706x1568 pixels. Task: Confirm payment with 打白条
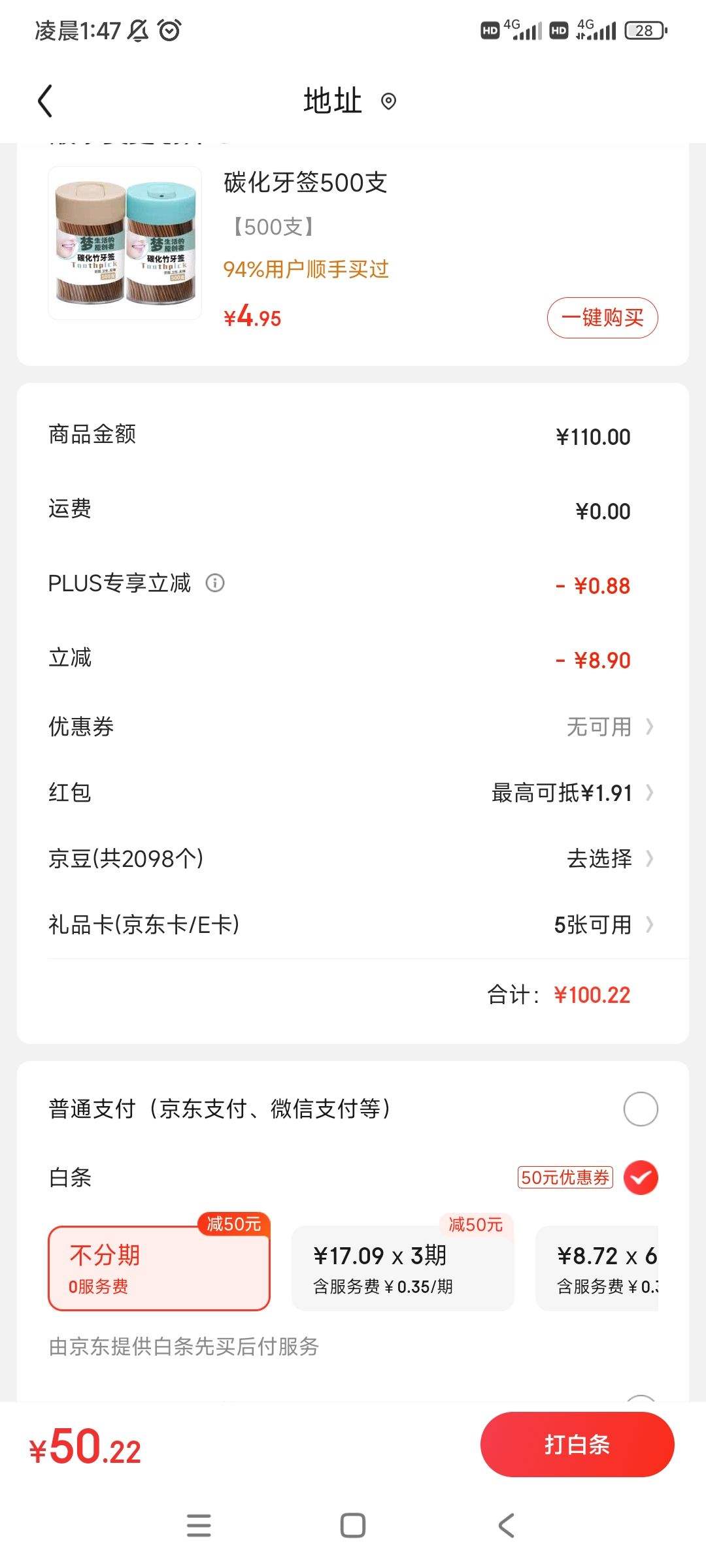[x=577, y=1445]
